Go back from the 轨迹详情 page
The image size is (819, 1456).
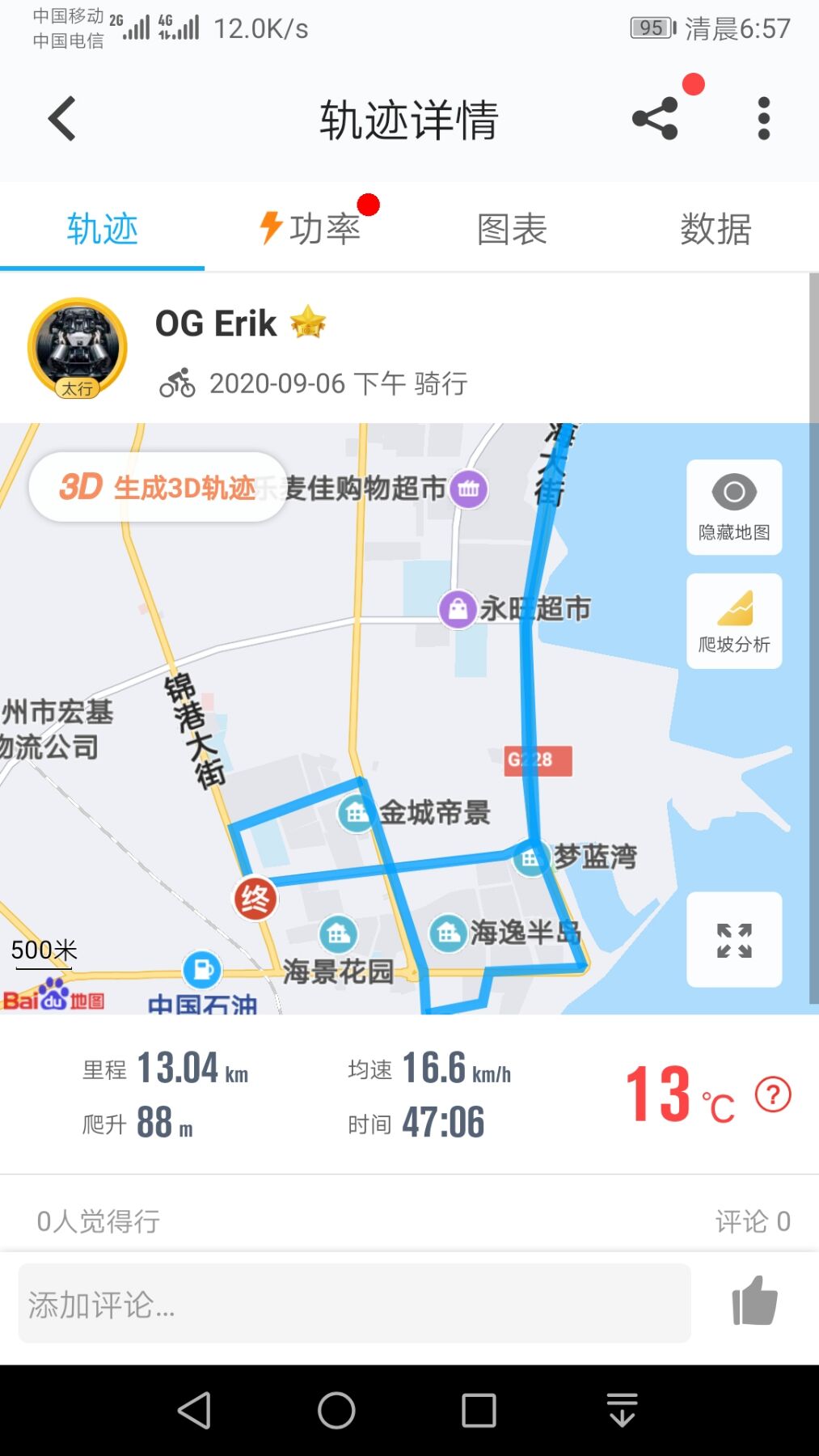[x=62, y=119]
